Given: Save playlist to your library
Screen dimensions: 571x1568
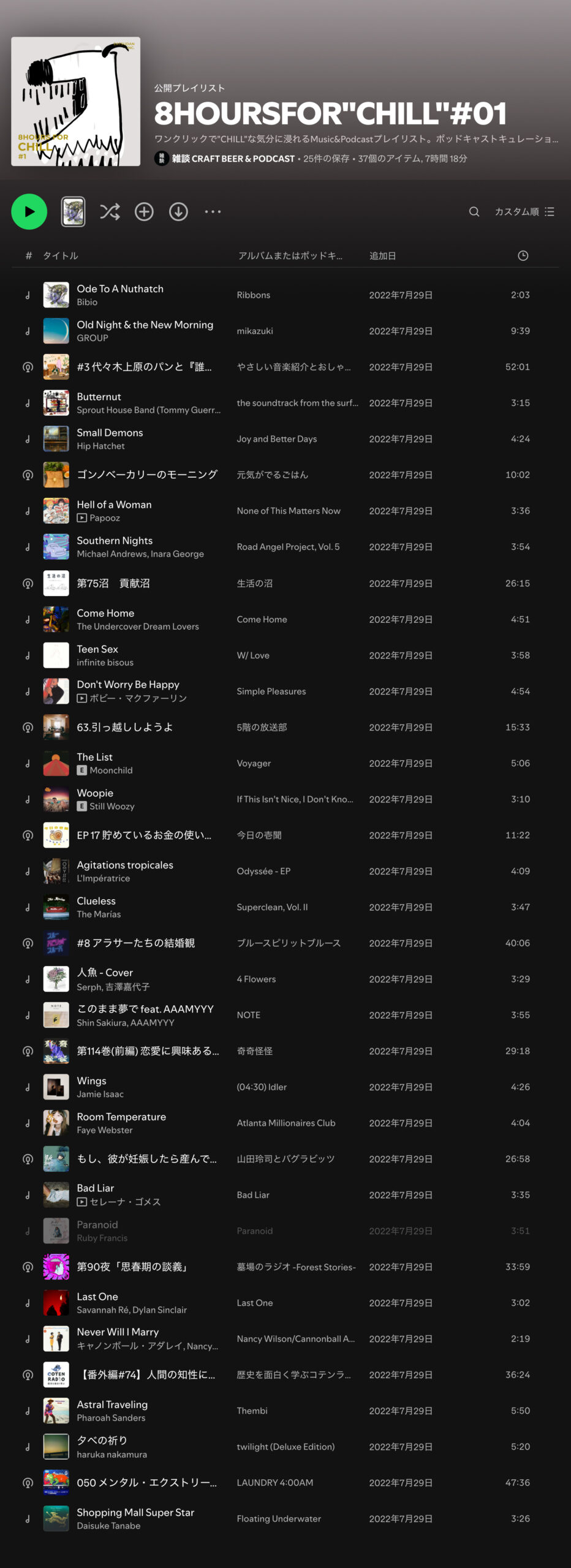Looking at the screenshot, I should point(144,212).
